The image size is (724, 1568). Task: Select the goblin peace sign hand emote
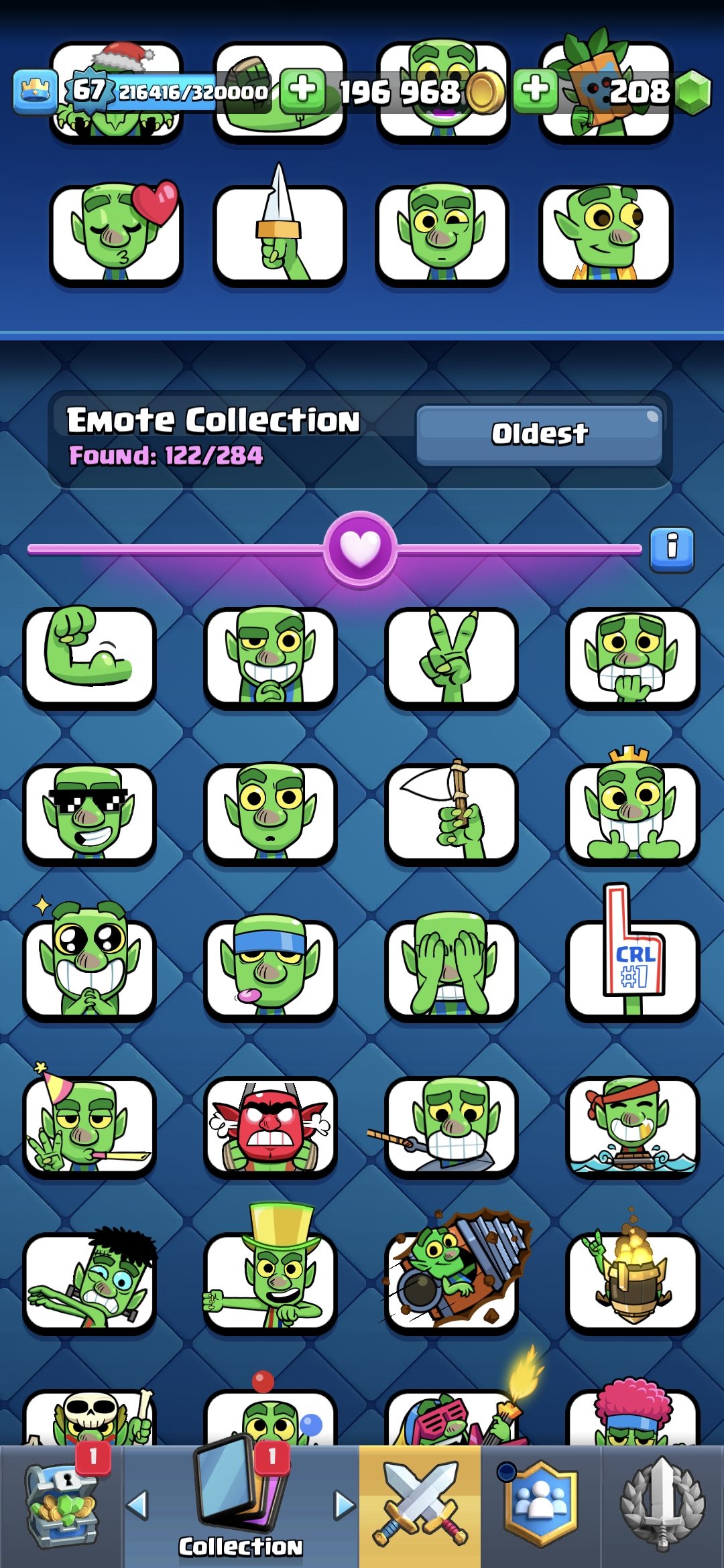click(x=451, y=657)
